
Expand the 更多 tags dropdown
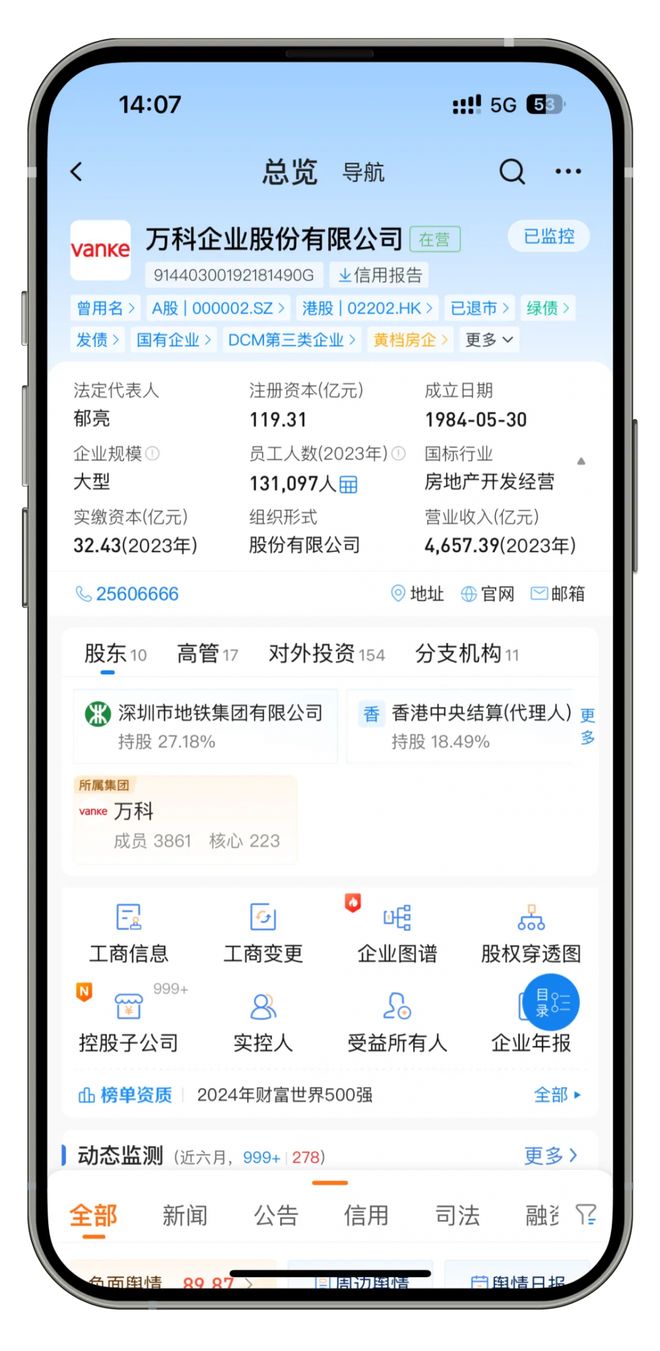click(488, 340)
